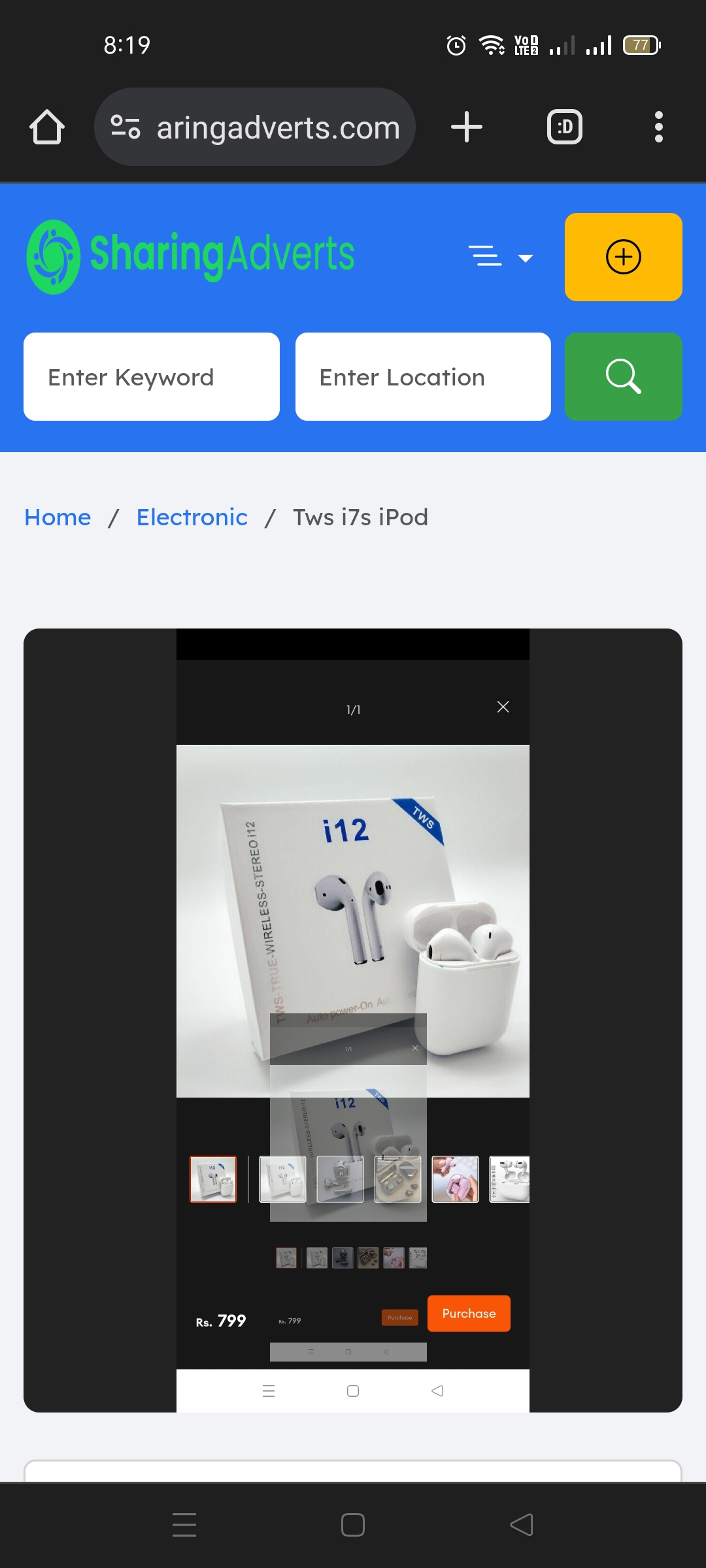The height and width of the screenshot is (1568, 706).
Task: Tap the yellow post-ad plus button
Action: (x=623, y=257)
